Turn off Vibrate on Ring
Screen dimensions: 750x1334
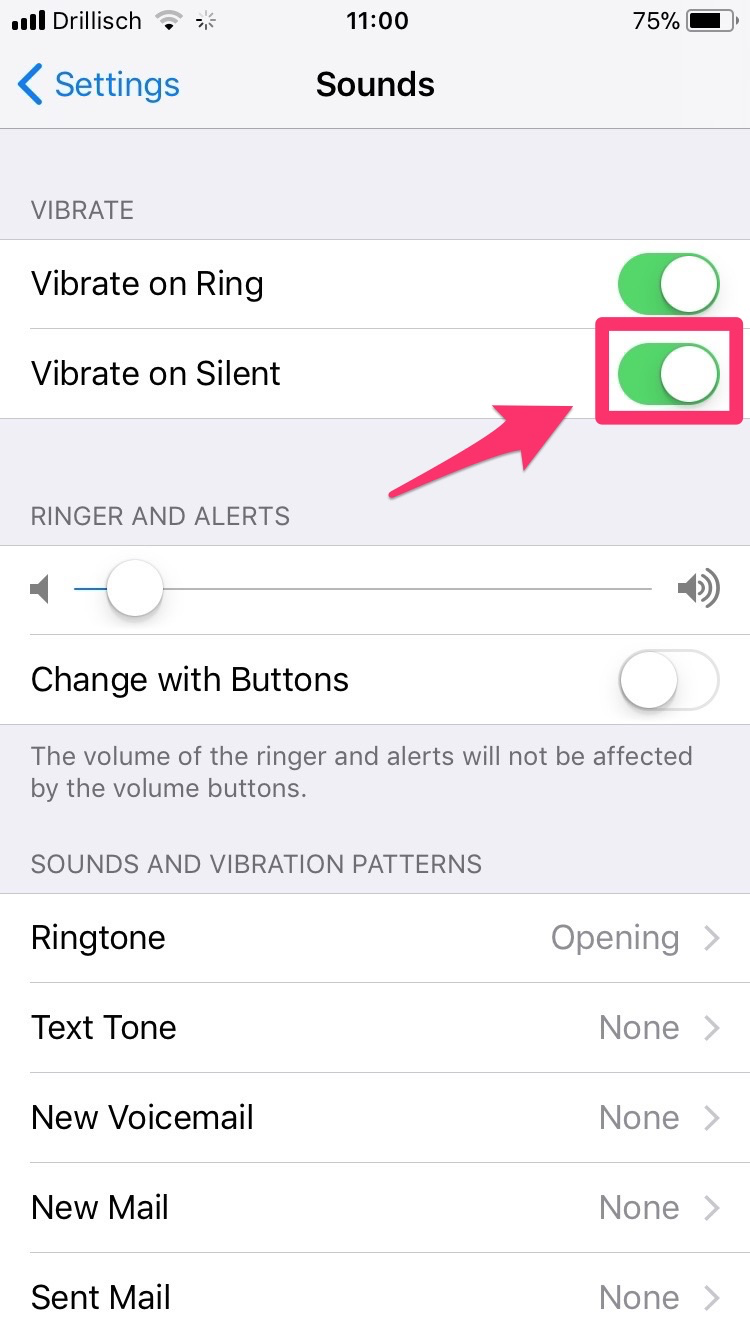[x=668, y=284]
